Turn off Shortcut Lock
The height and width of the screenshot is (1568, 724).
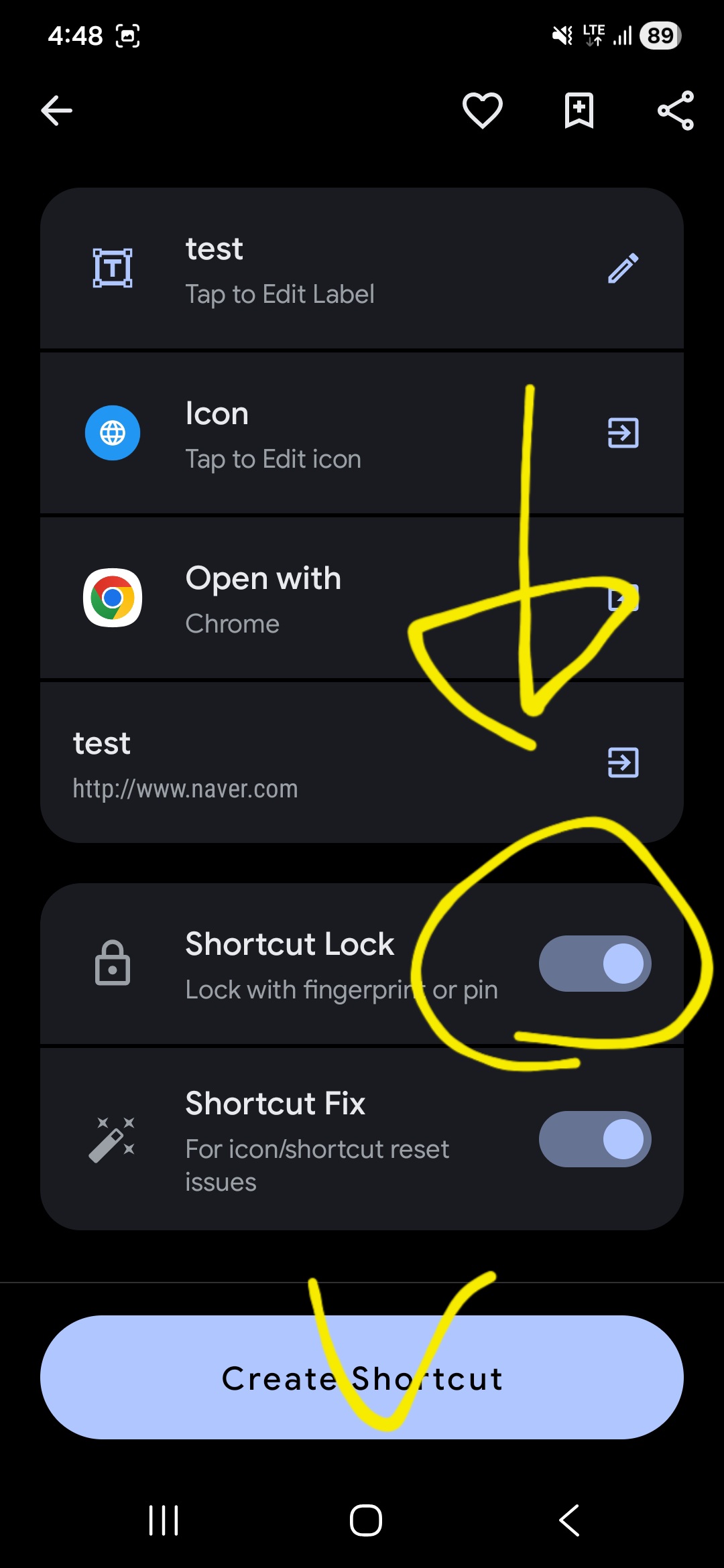tap(595, 964)
